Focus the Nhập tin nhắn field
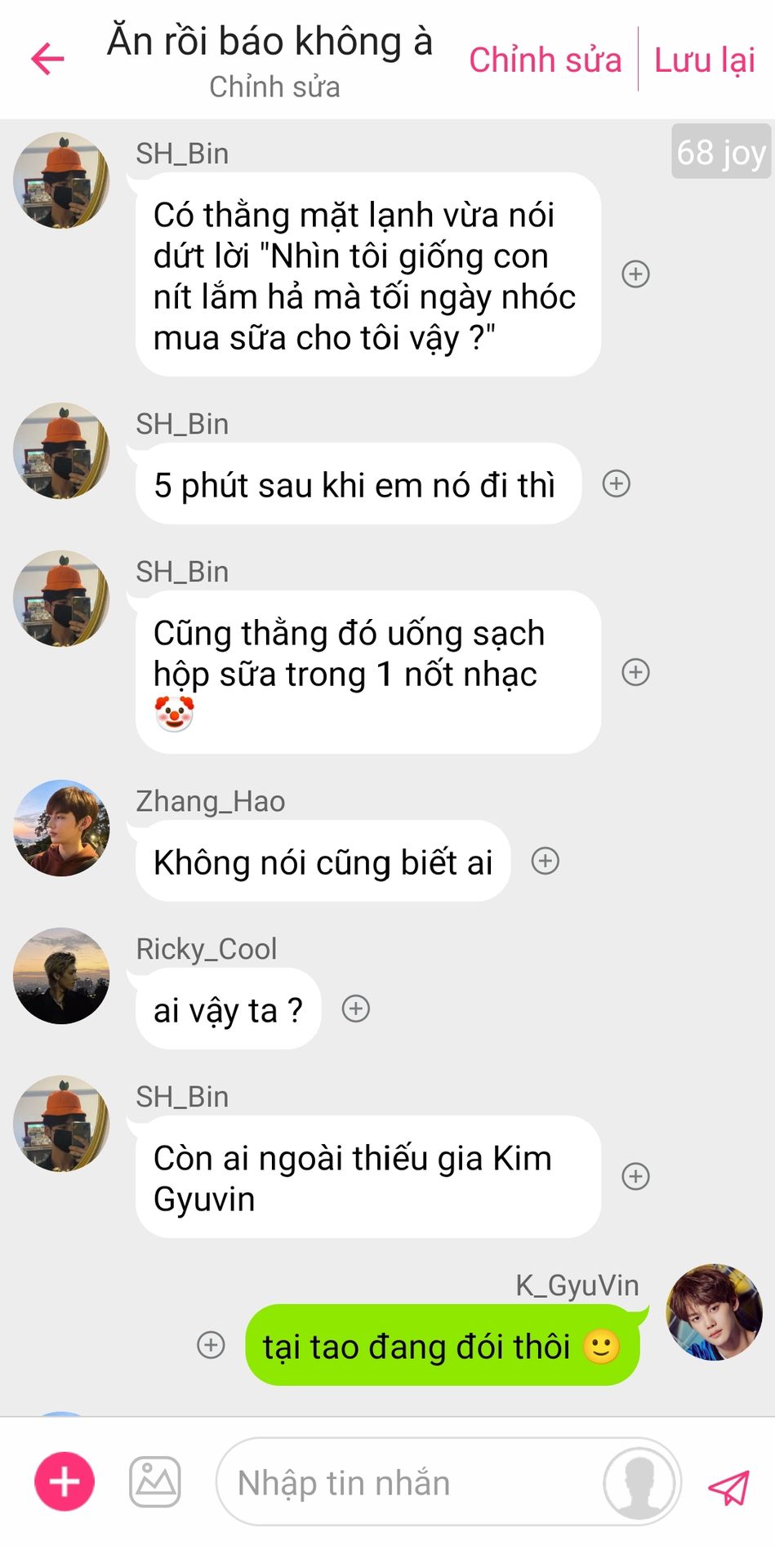This screenshot has width=775, height=1568. click(408, 1483)
